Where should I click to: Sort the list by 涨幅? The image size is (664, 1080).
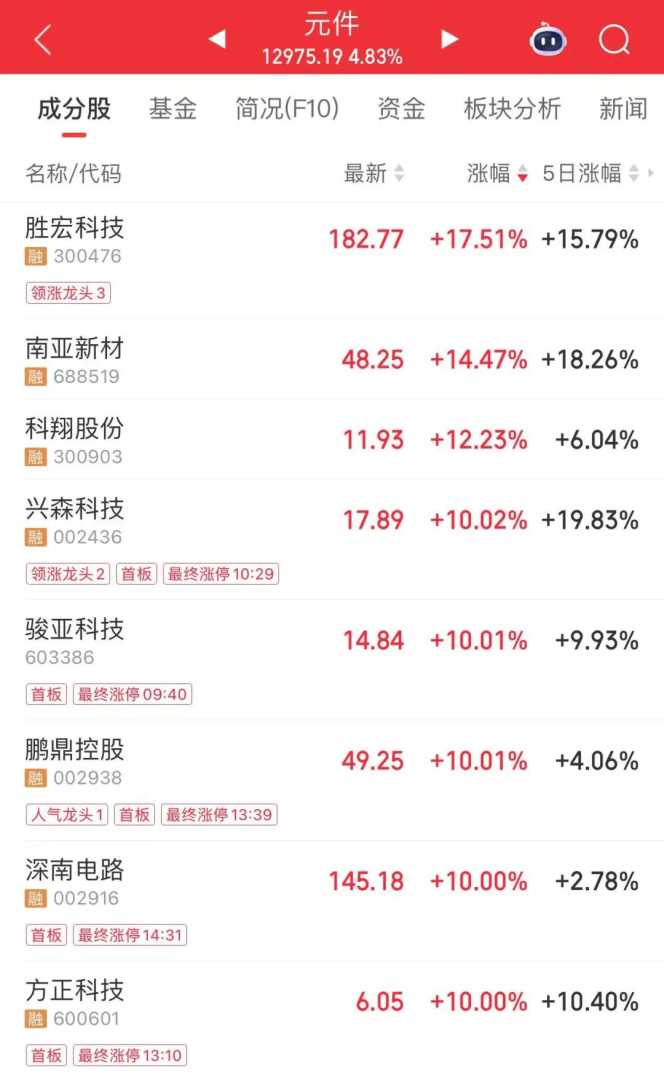(497, 174)
